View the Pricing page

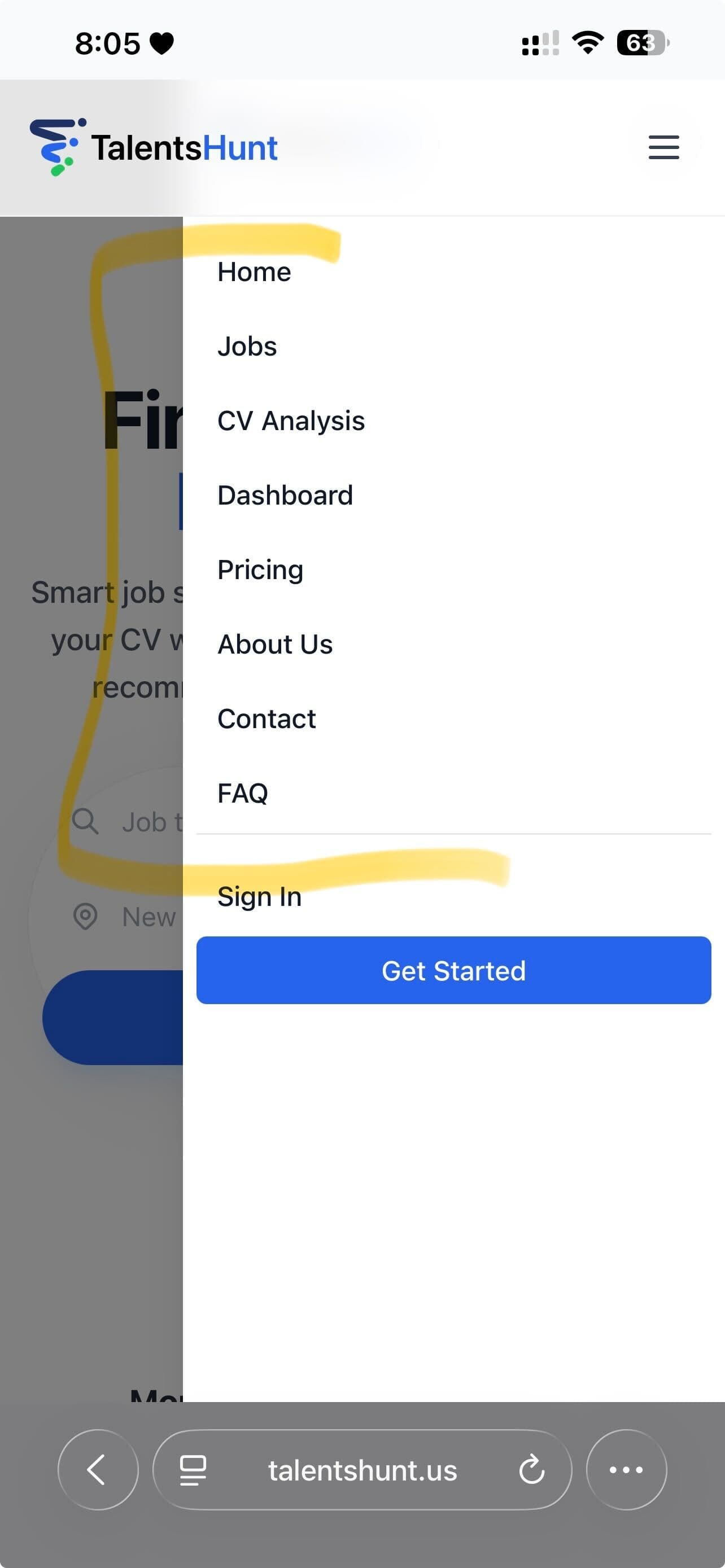tap(260, 570)
